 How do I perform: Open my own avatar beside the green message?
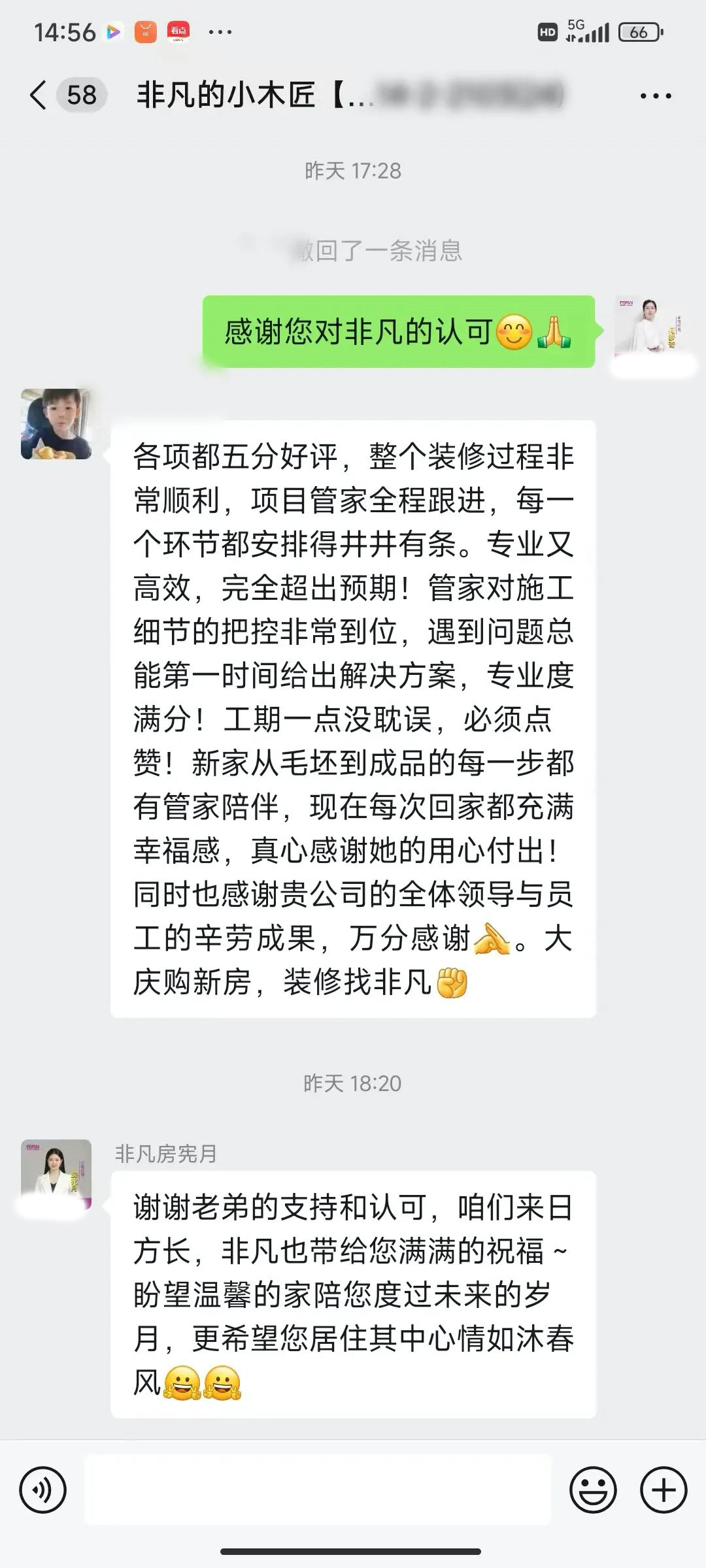(x=649, y=328)
